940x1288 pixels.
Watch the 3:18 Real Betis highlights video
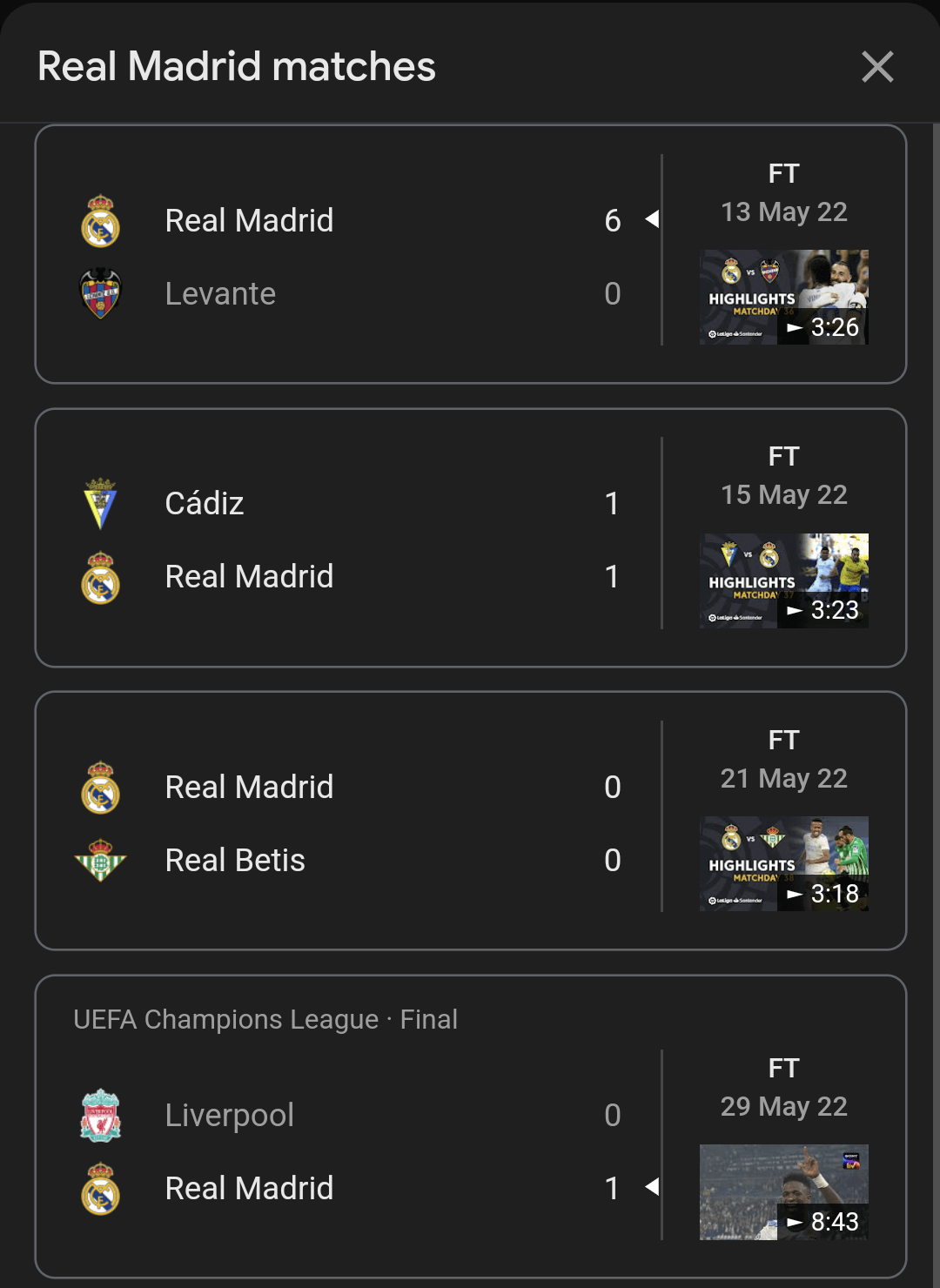point(783,863)
